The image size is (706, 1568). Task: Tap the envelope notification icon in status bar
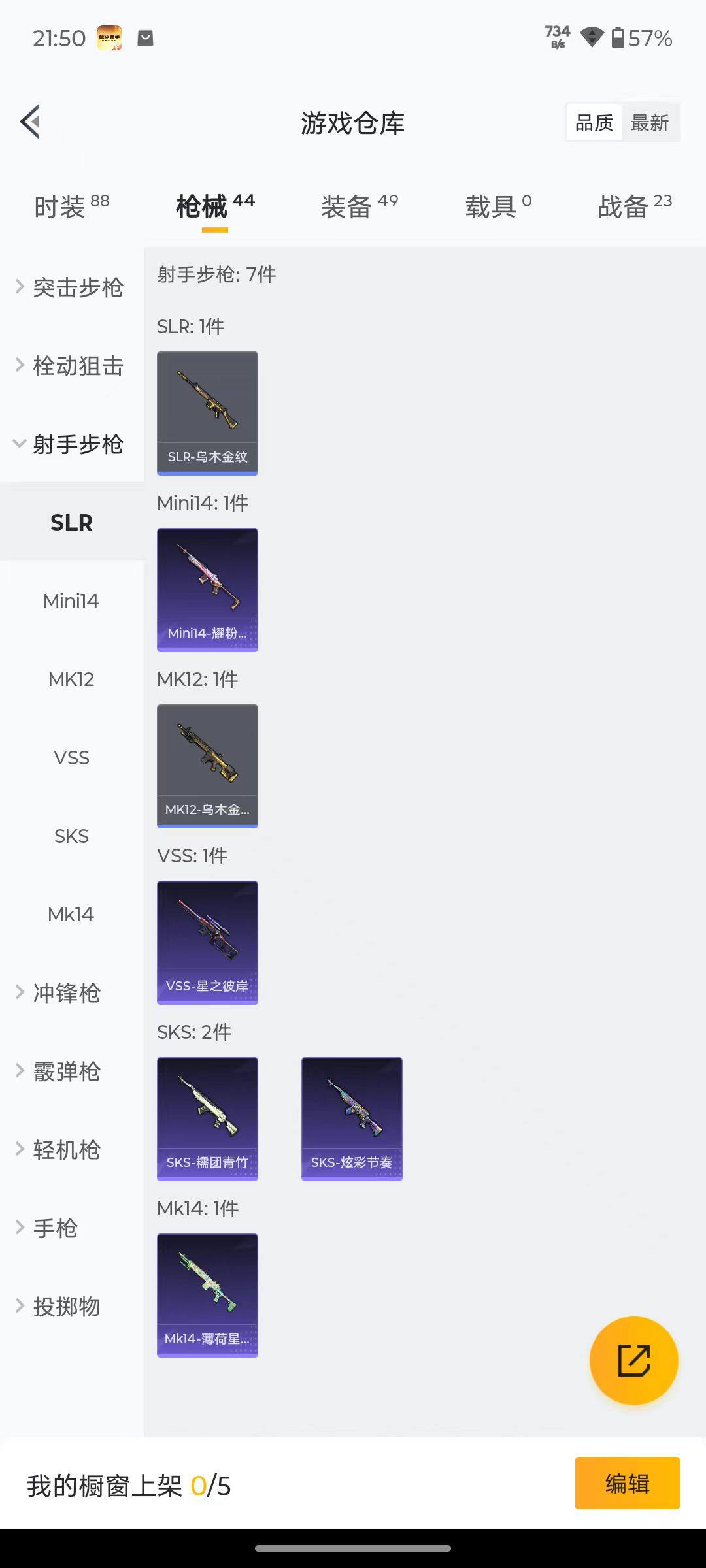[x=145, y=38]
